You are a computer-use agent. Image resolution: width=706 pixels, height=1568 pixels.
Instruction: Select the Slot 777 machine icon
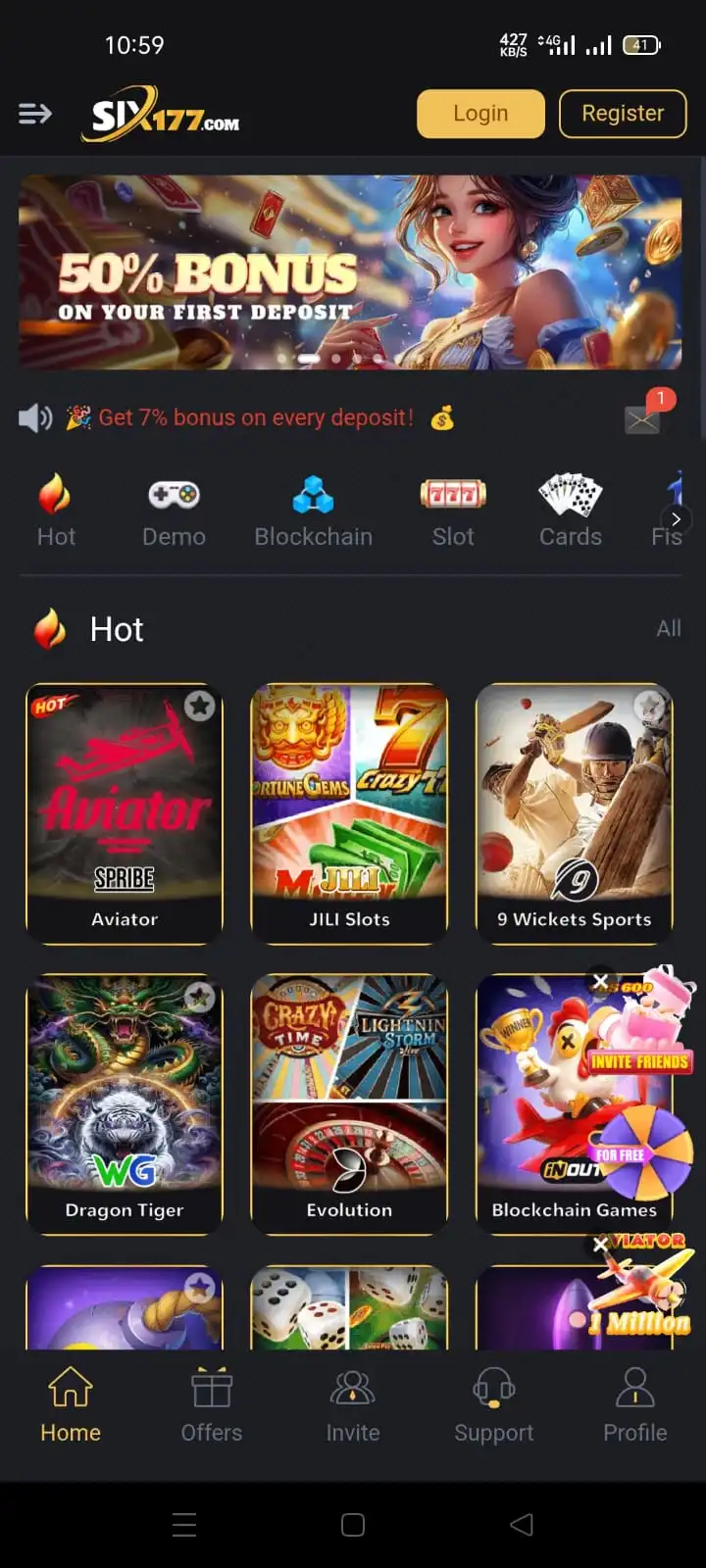coord(452,495)
